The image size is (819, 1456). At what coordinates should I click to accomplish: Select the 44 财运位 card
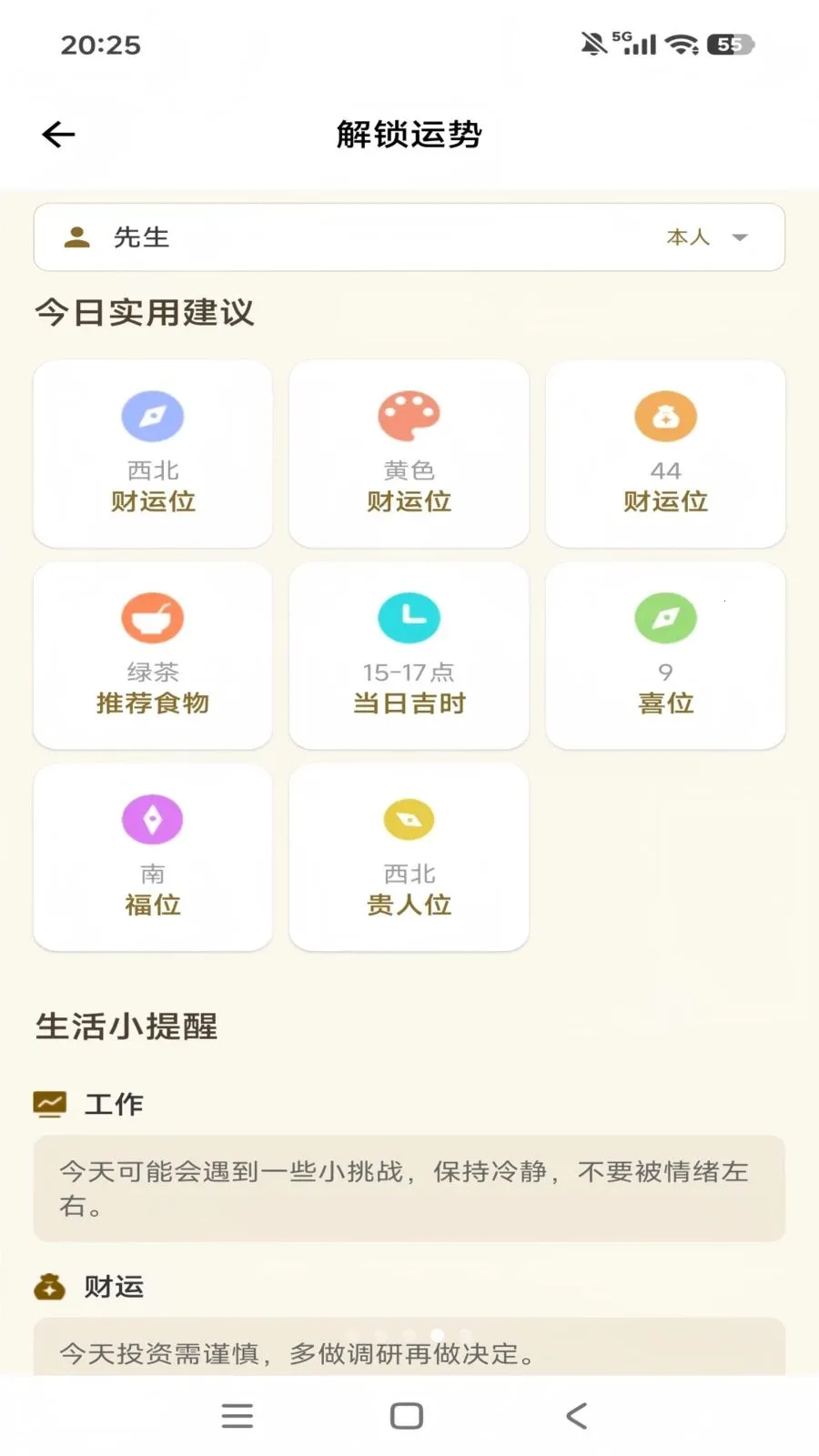665,453
